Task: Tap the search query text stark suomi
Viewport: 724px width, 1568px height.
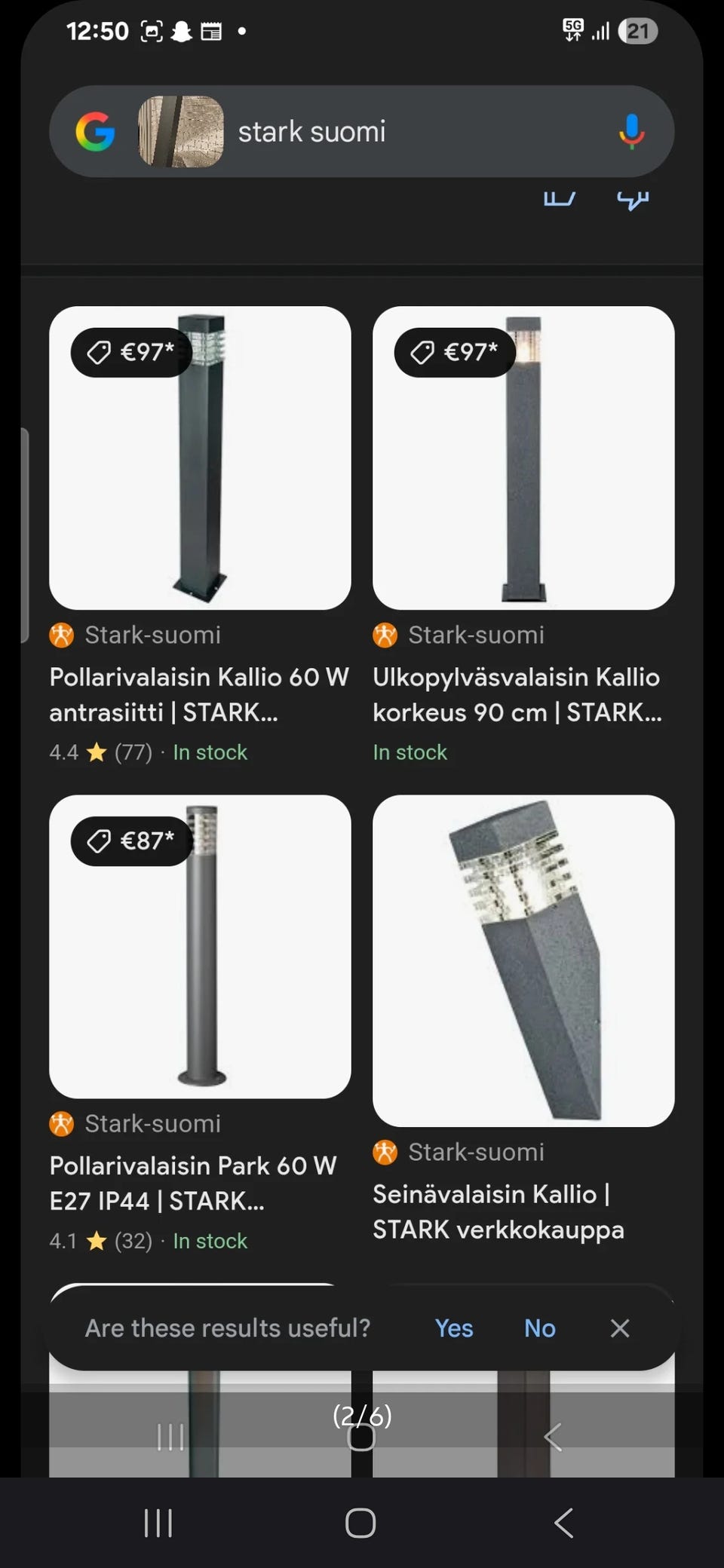Action: 312,131
